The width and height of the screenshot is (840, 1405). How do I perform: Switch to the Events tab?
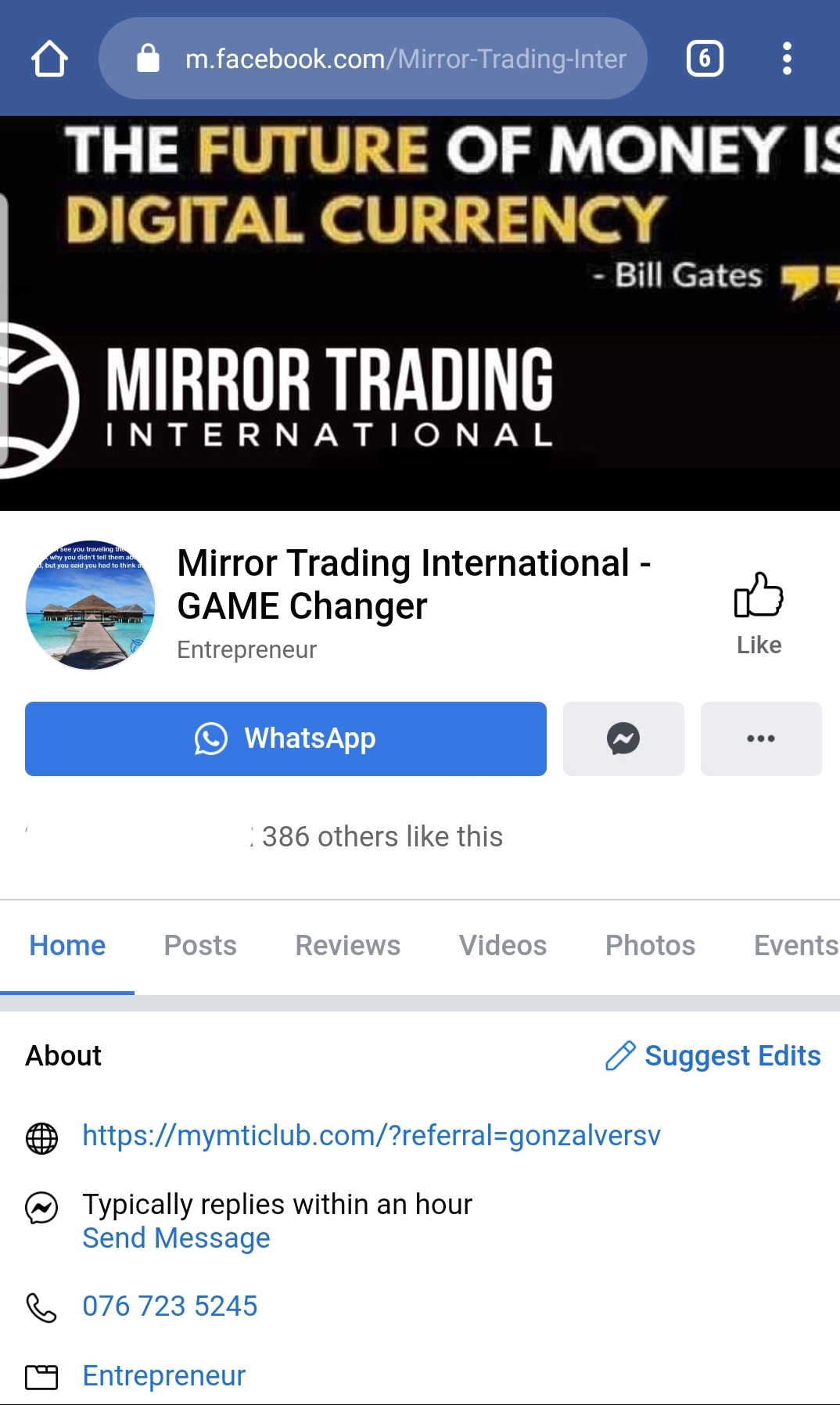(x=795, y=945)
